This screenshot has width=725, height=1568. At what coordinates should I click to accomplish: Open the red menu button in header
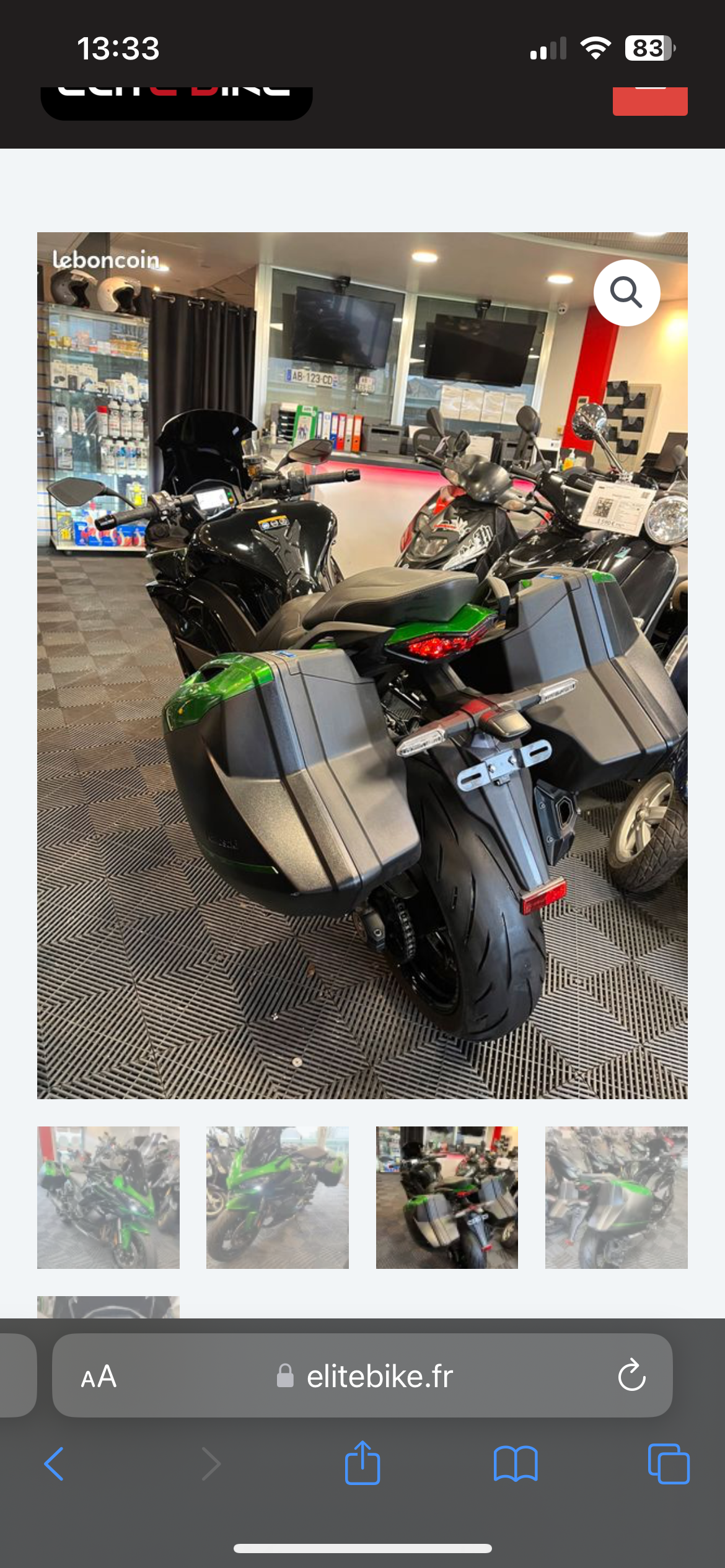pos(650,101)
